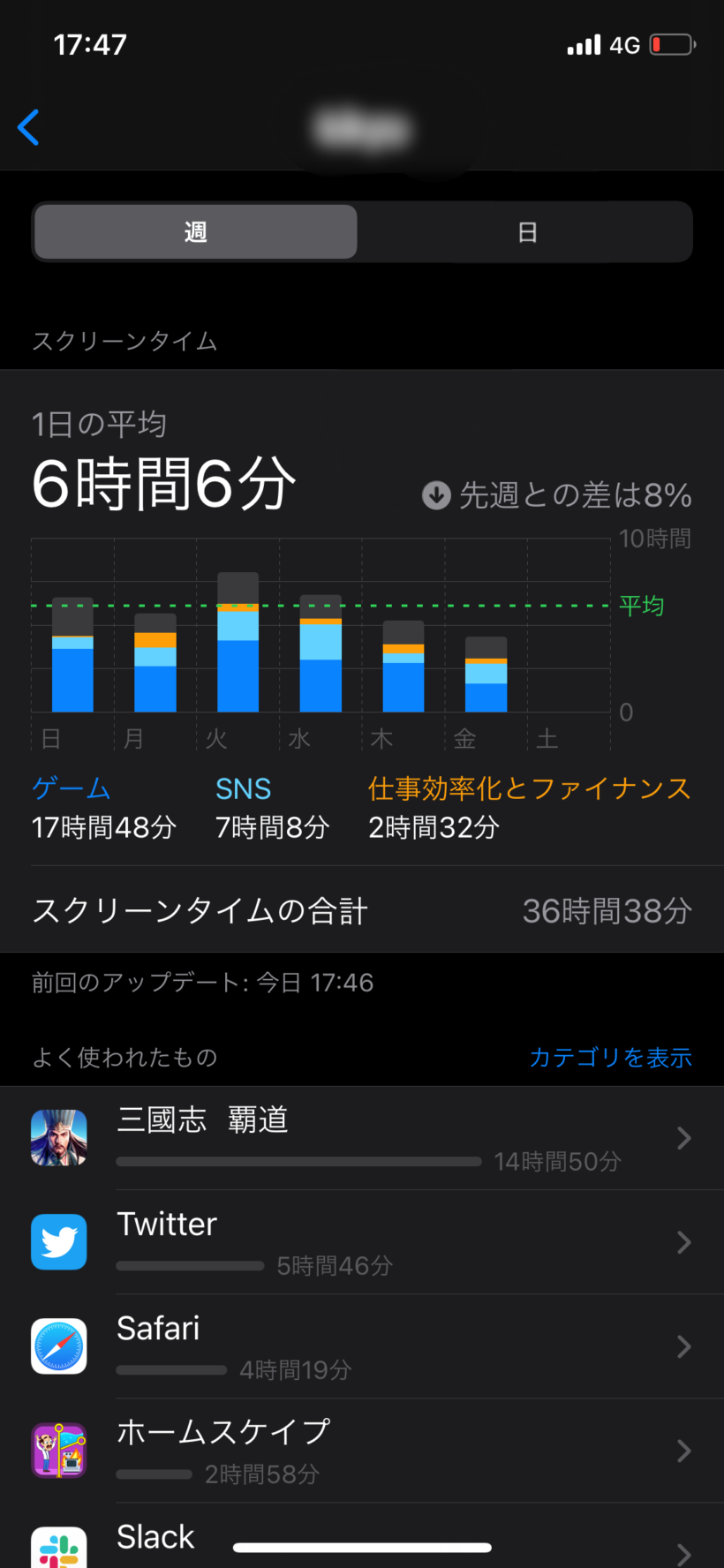Open Twitter usage details
Viewport: 724px width, 1568px height.
click(362, 1242)
